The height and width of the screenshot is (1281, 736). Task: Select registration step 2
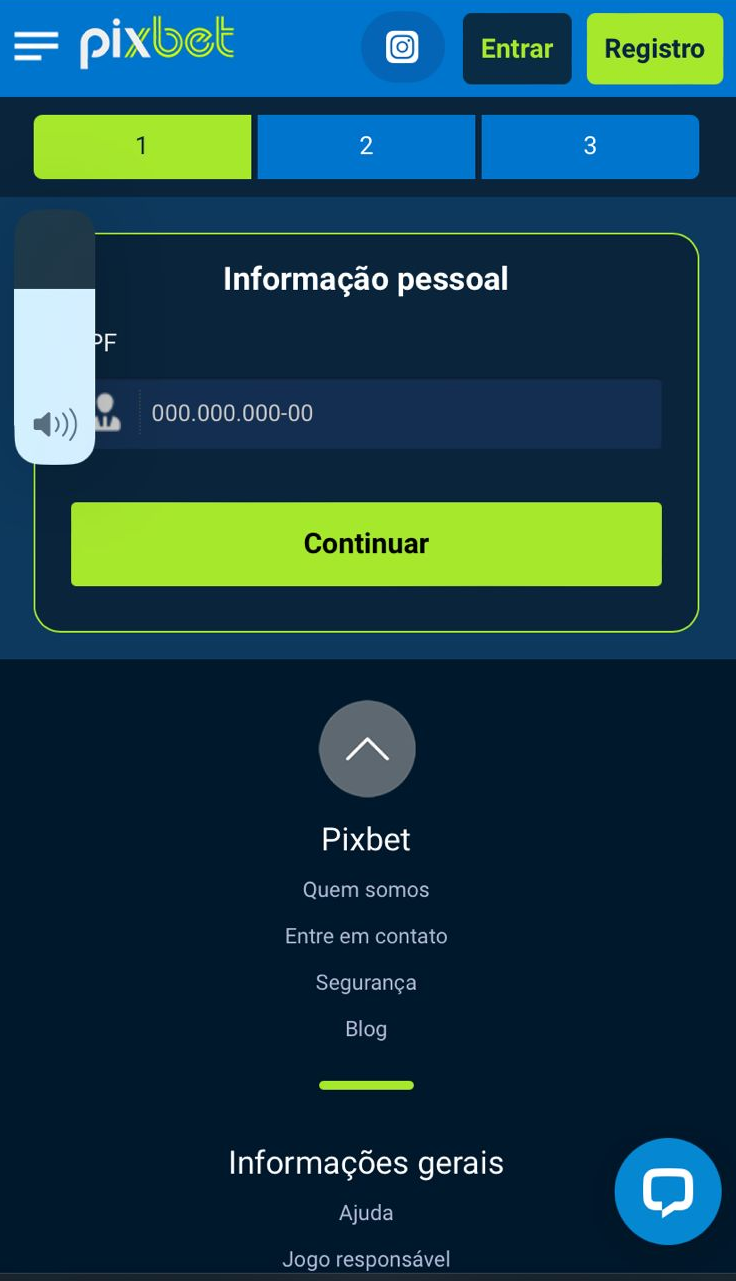tap(366, 146)
